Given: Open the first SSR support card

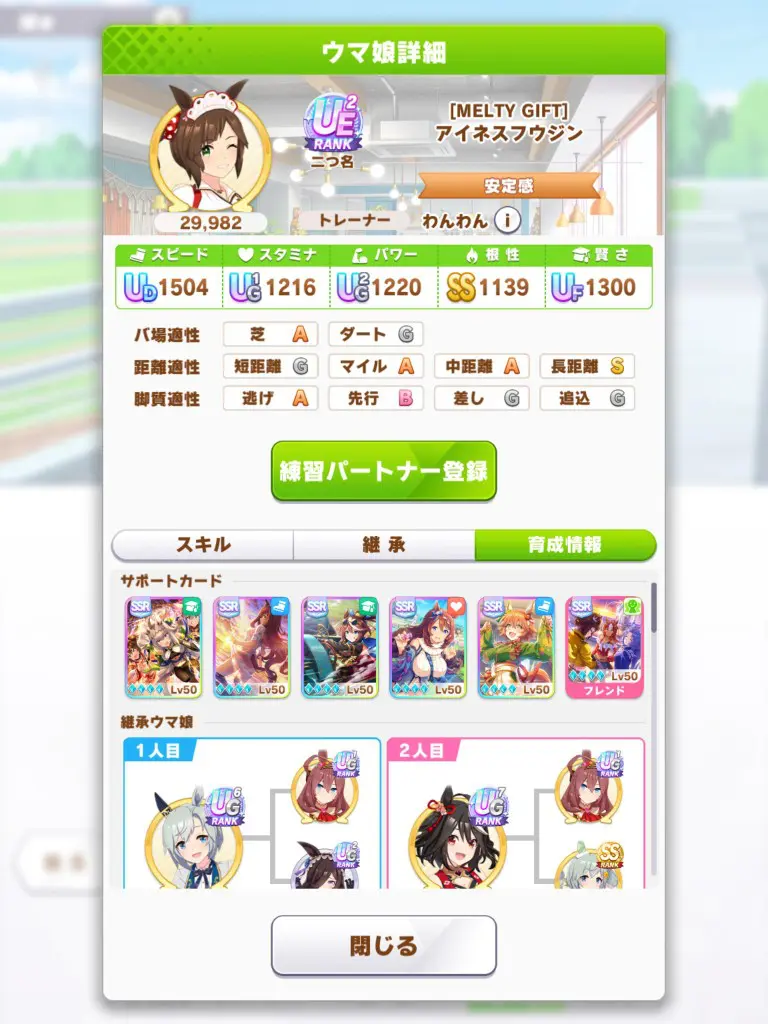Looking at the screenshot, I should click(x=164, y=647).
